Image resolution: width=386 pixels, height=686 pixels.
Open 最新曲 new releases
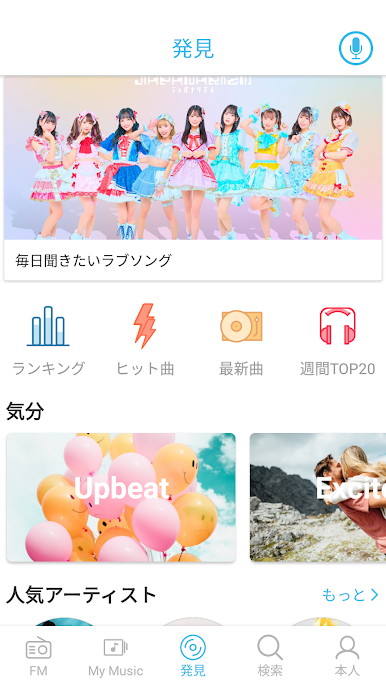(x=241, y=340)
